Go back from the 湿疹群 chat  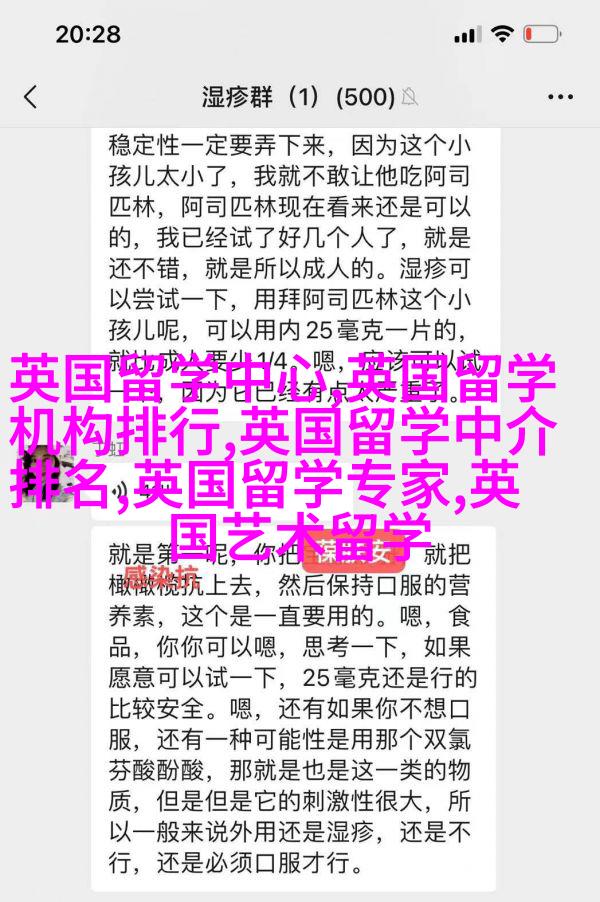pos(30,97)
